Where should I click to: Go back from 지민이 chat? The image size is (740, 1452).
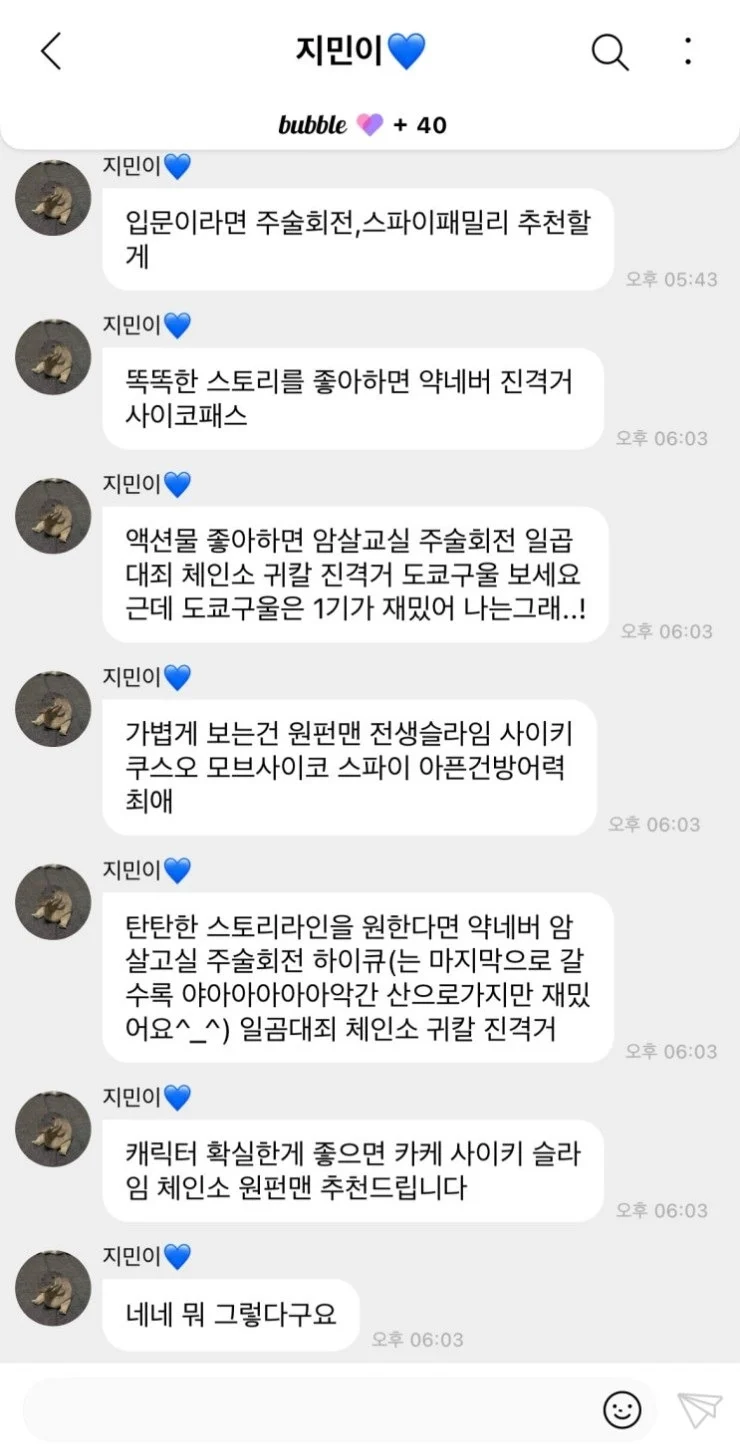[50, 51]
